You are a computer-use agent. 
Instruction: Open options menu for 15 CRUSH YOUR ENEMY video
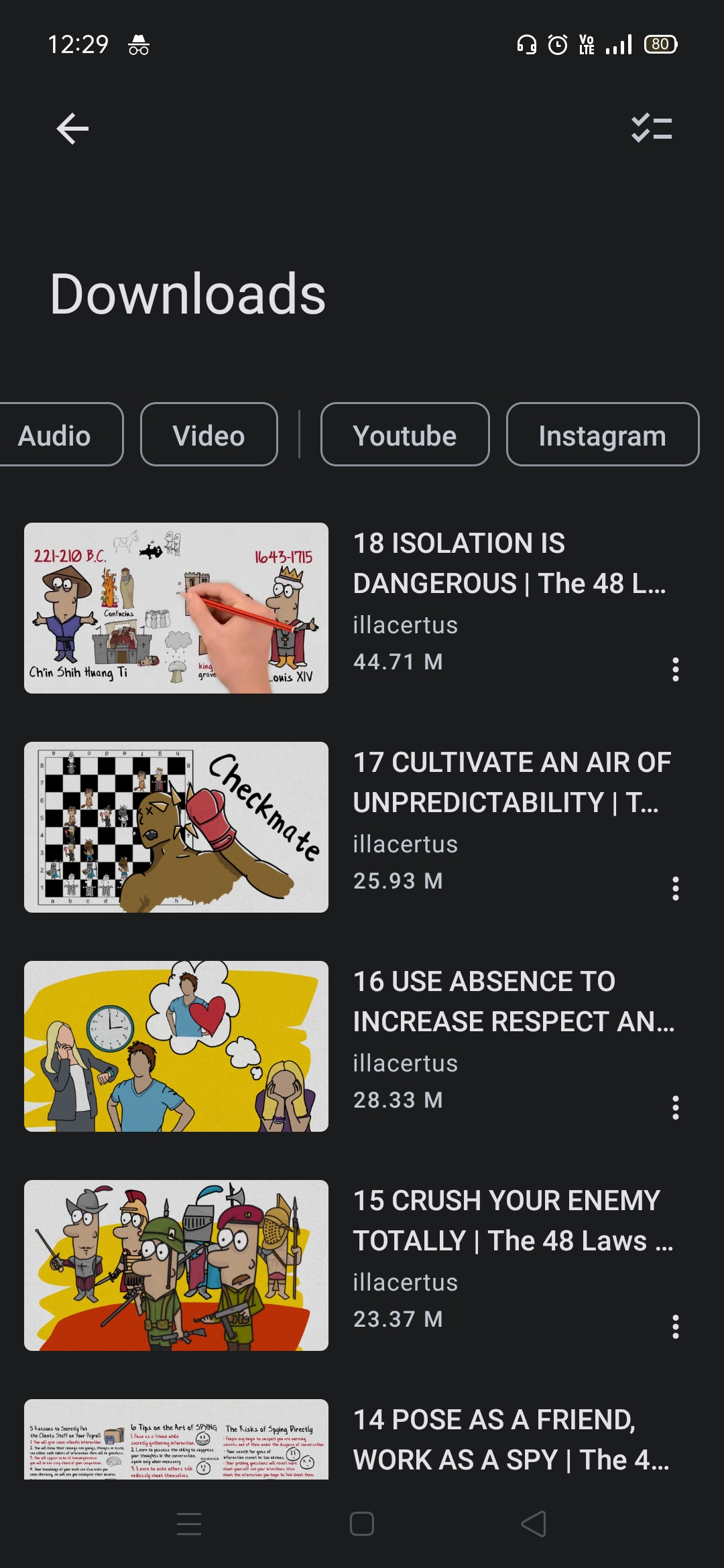click(x=675, y=1327)
